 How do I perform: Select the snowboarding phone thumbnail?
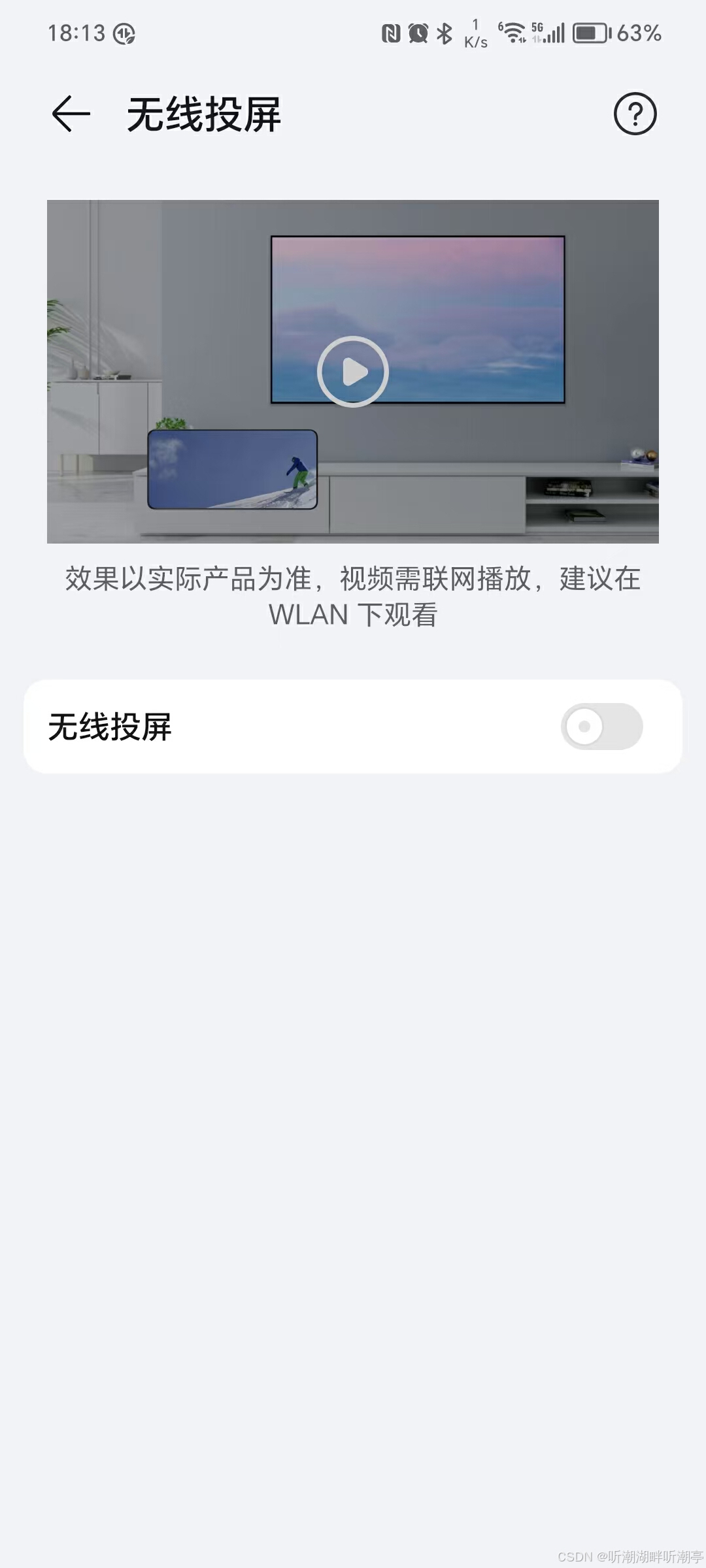click(233, 469)
